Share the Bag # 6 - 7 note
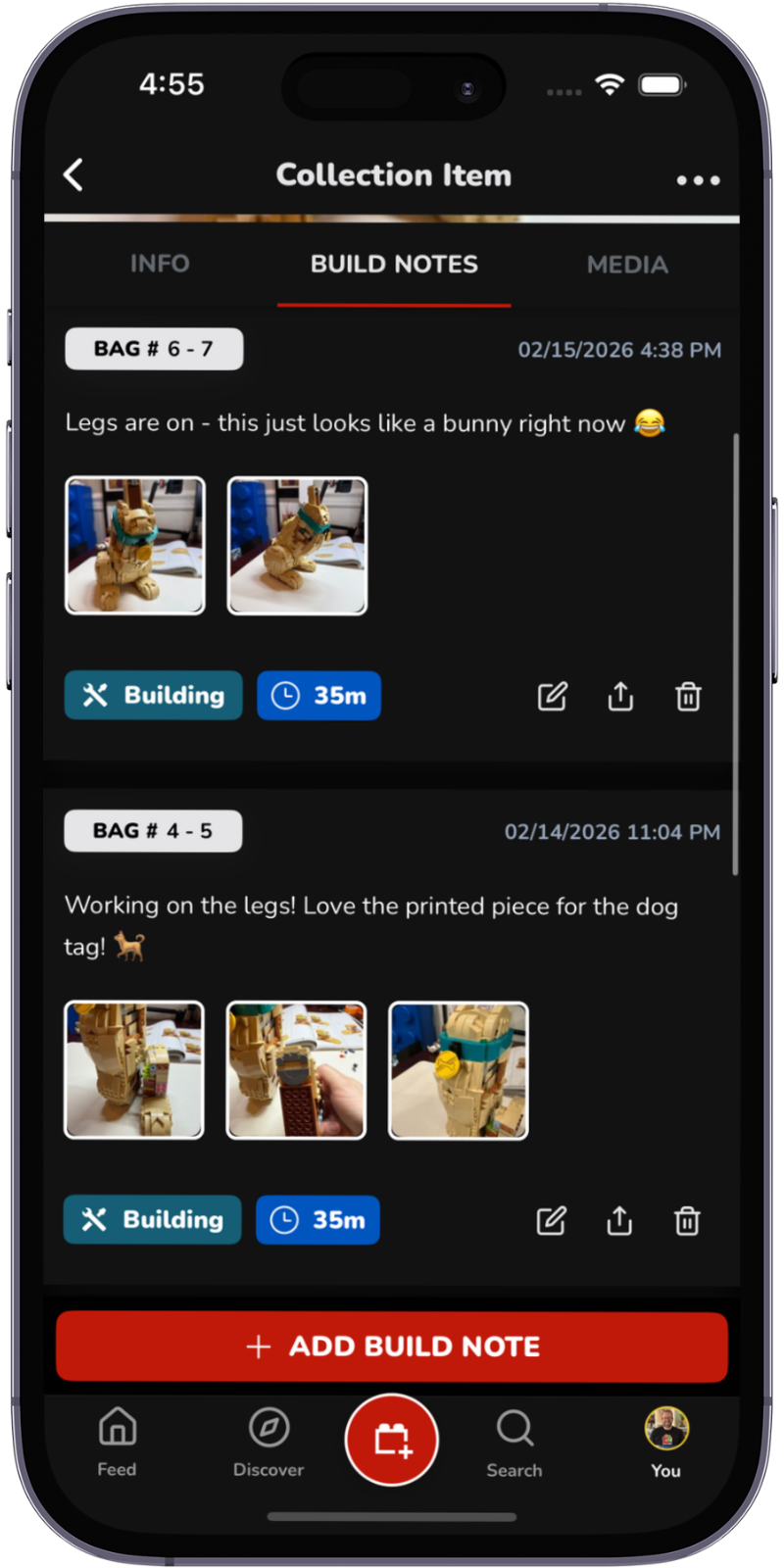784x1568 pixels. pos(620,697)
